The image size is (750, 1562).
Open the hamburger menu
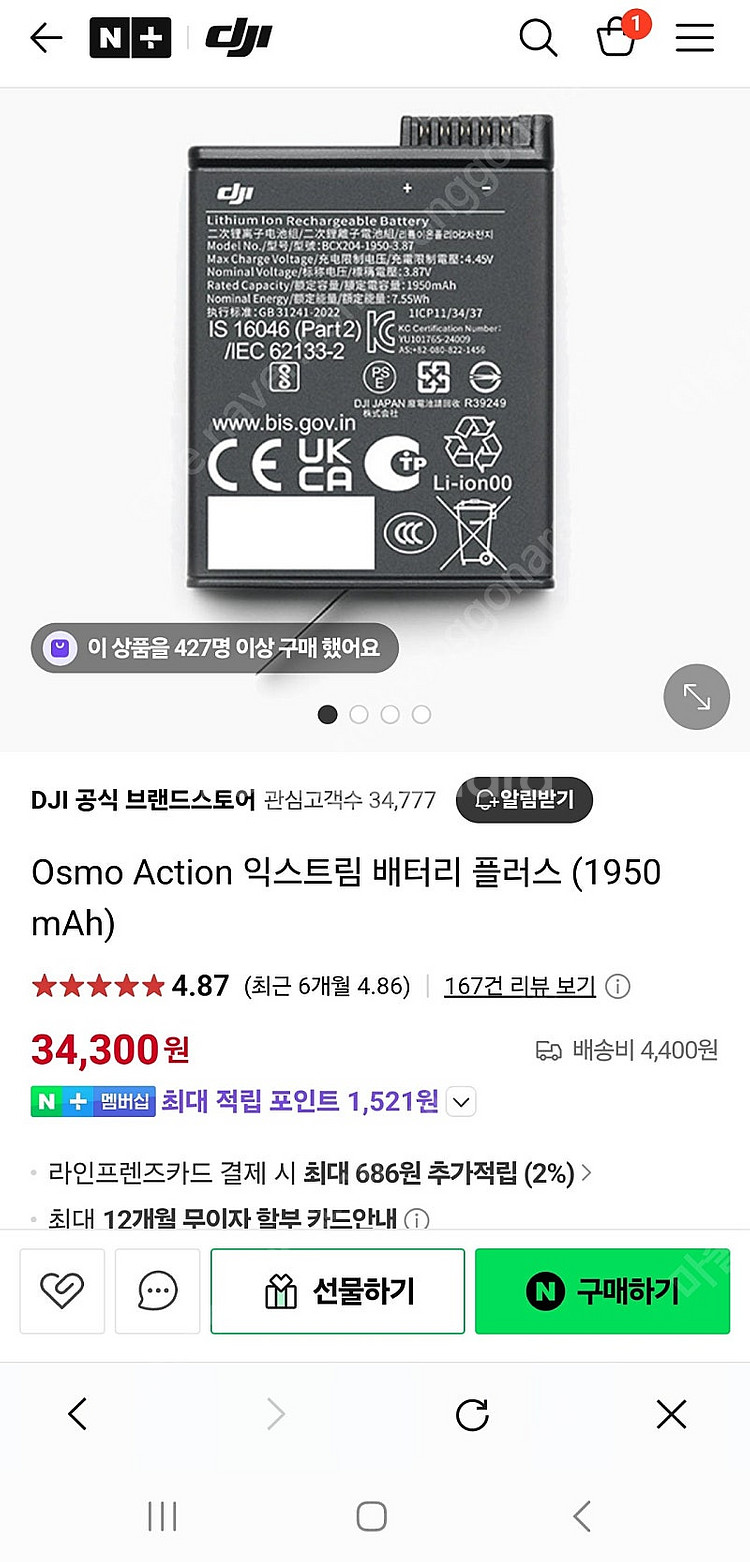(x=694, y=39)
